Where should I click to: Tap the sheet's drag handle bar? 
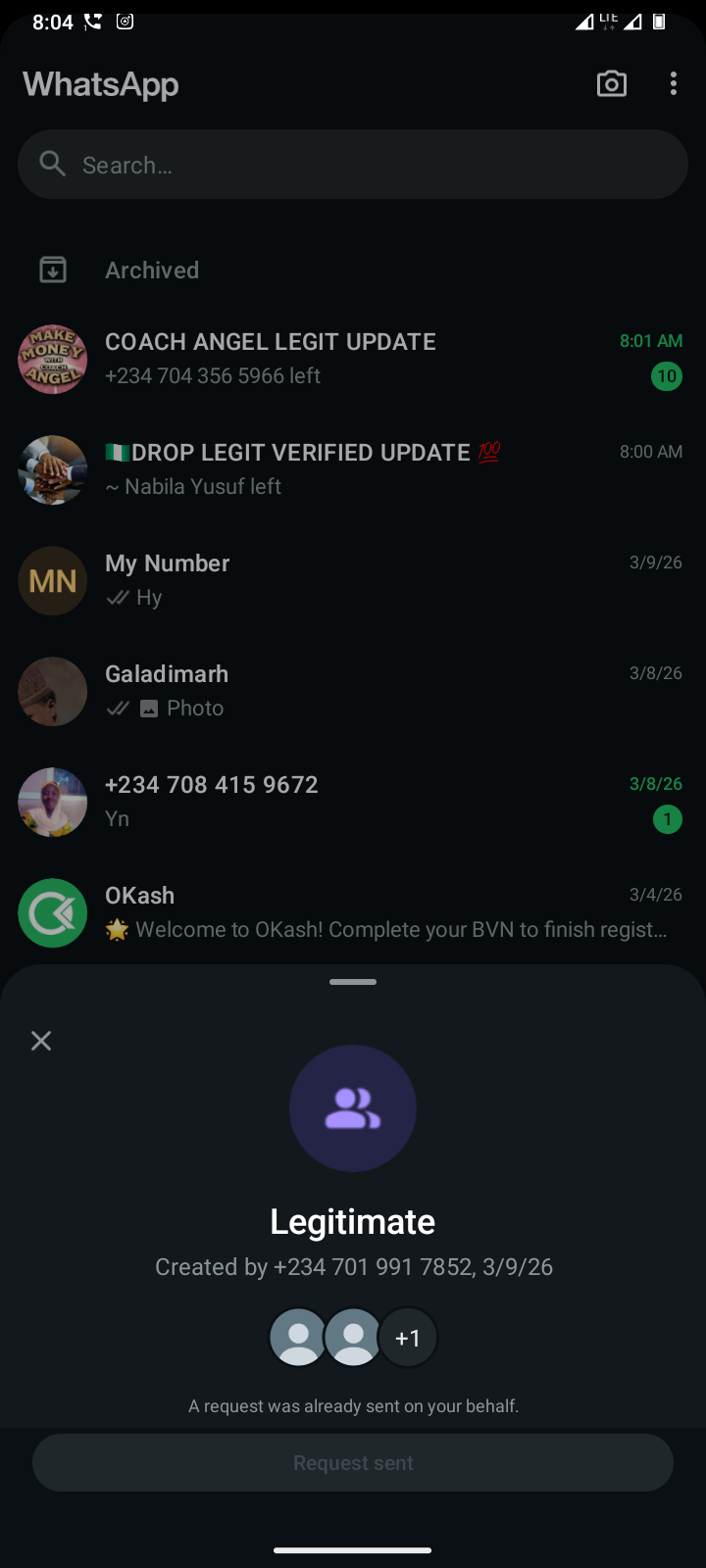353,982
